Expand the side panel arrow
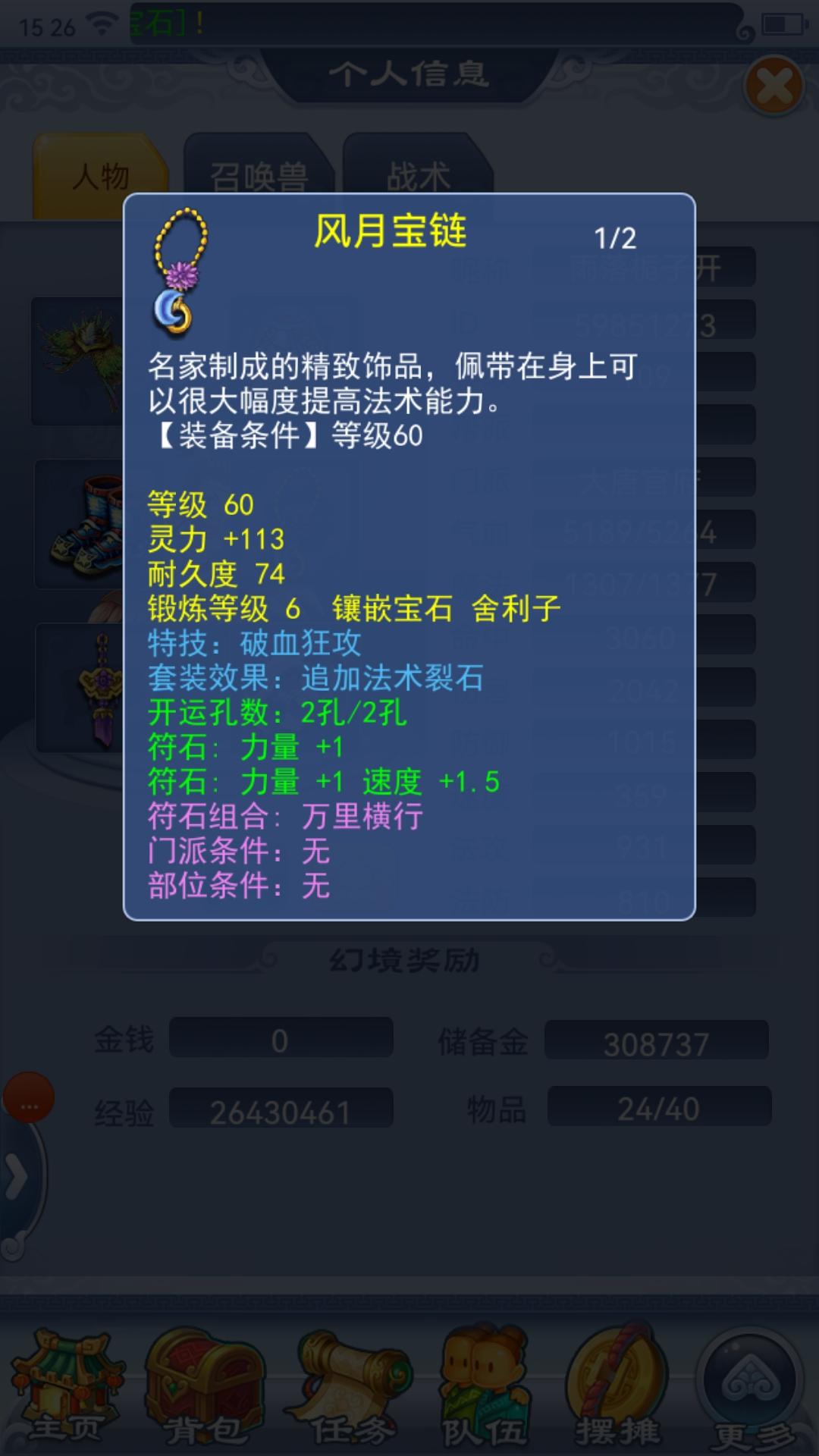The width and height of the screenshot is (819, 1456). (15, 1178)
